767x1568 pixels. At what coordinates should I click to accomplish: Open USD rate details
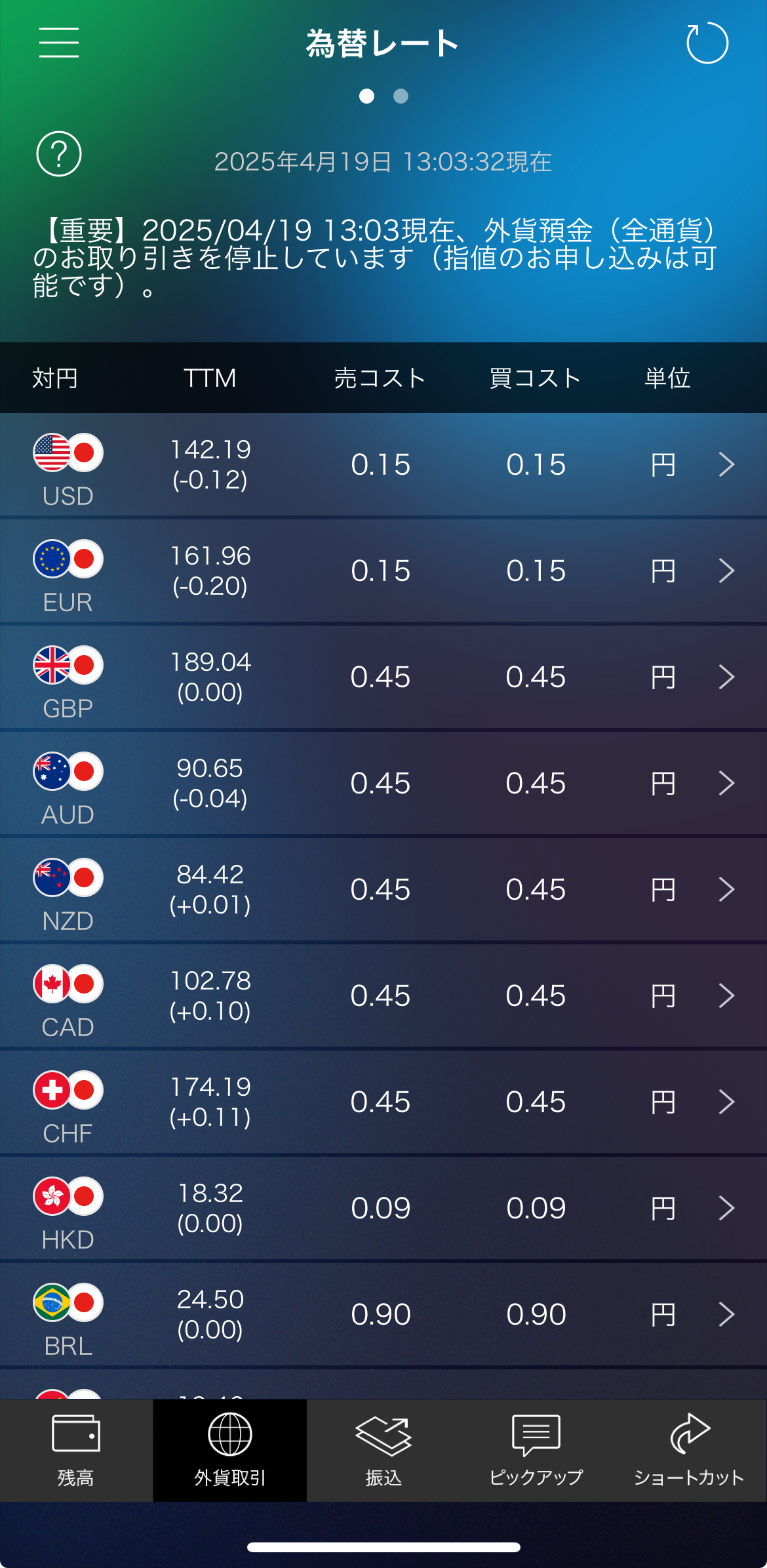[x=383, y=464]
